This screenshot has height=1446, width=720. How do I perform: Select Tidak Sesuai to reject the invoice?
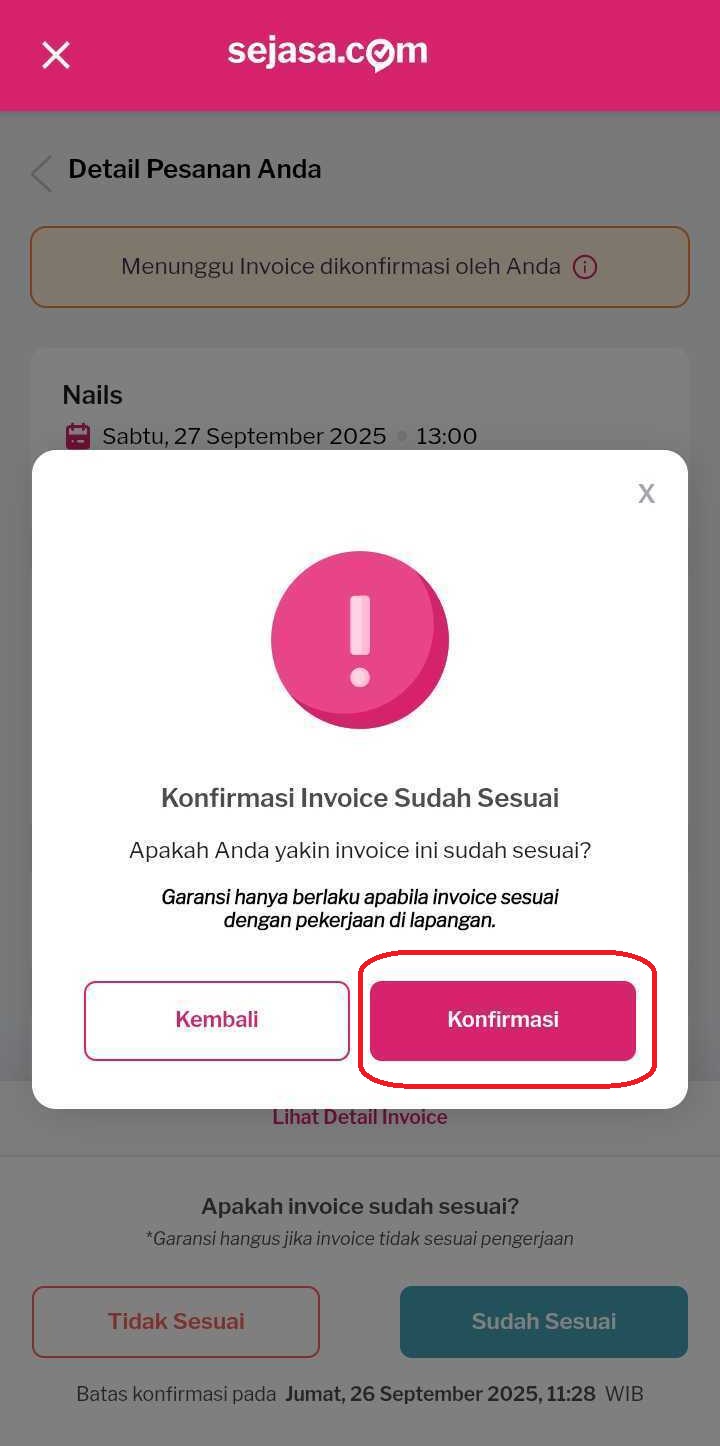point(176,1321)
